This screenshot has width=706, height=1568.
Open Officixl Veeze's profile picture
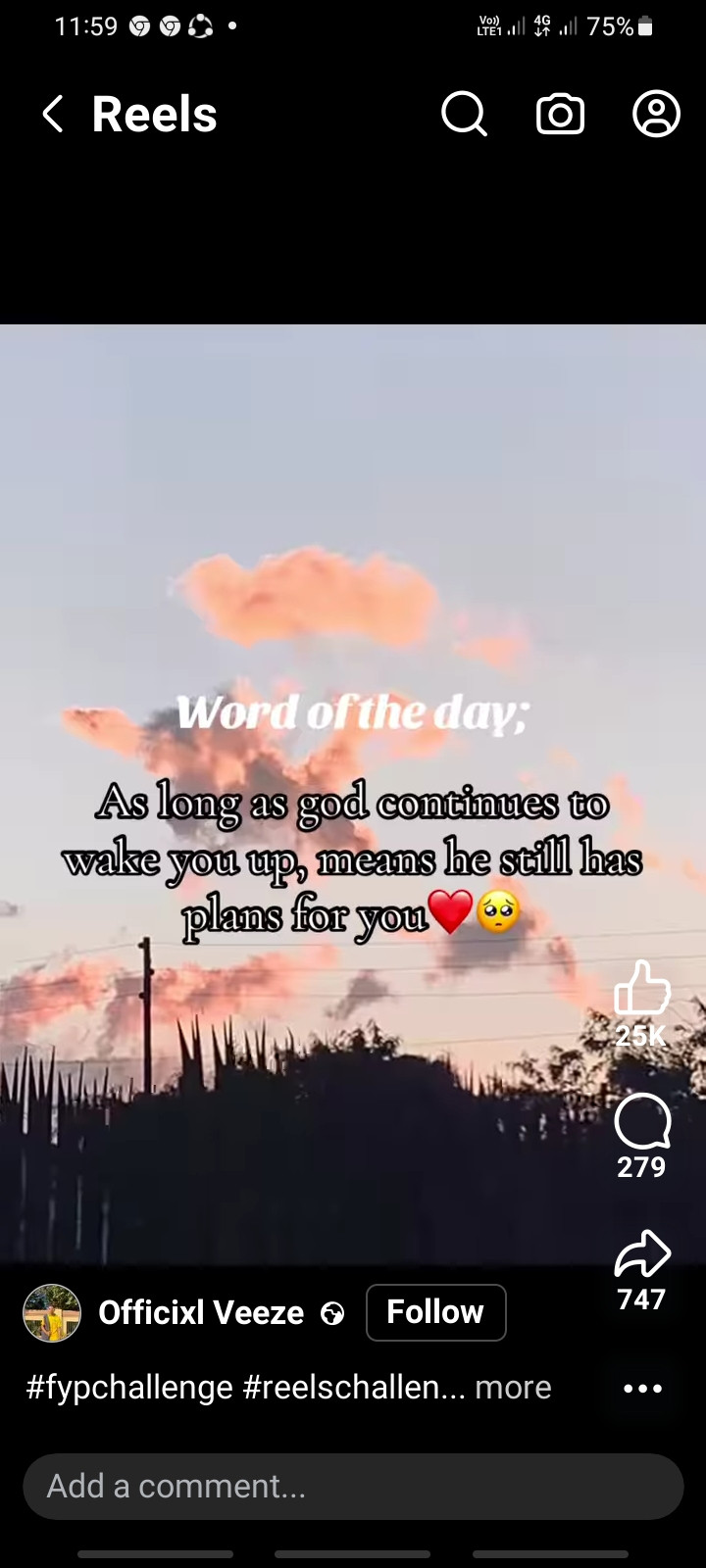click(x=52, y=1312)
